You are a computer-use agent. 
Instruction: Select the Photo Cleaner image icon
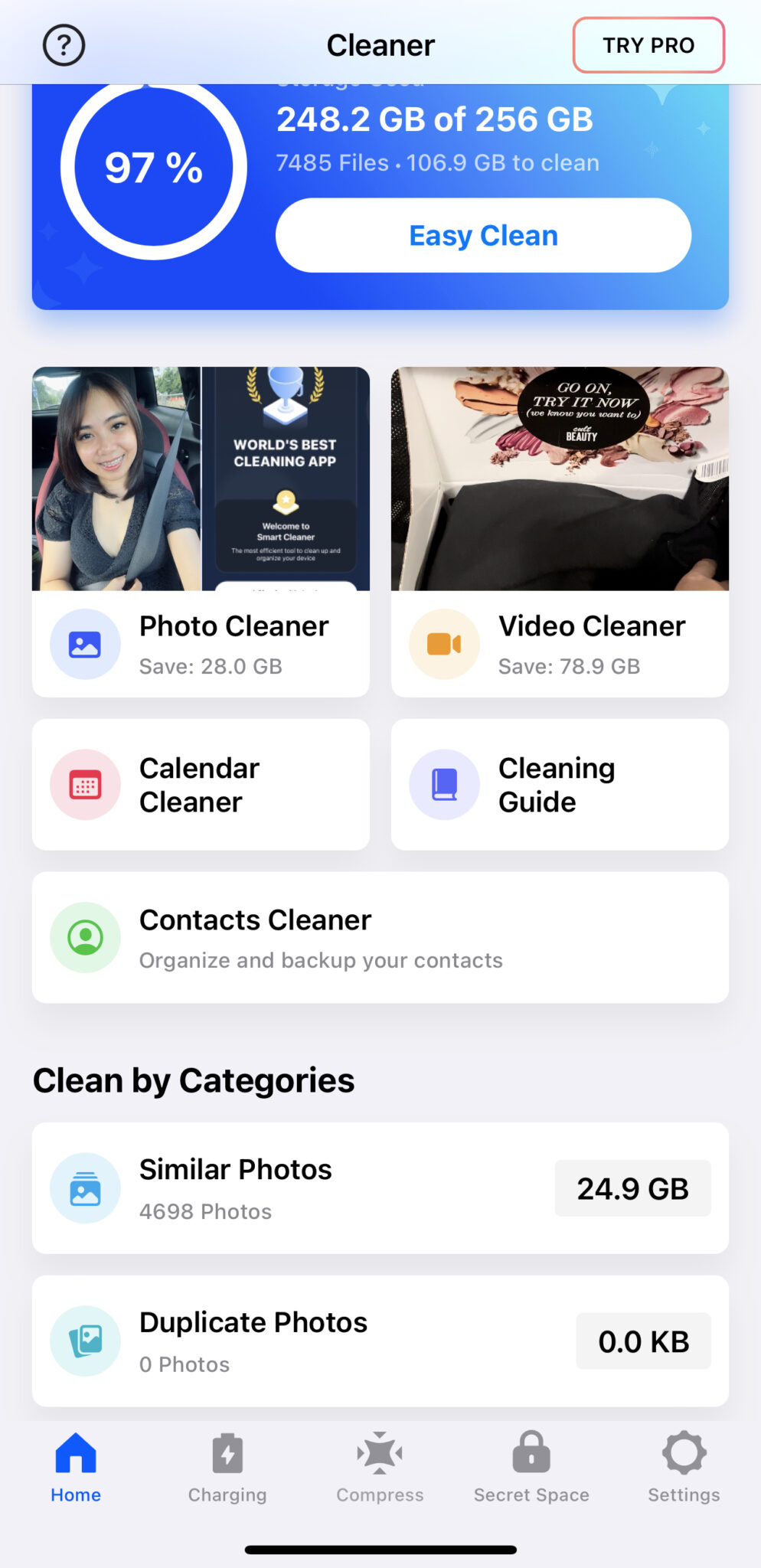[x=85, y=644]
